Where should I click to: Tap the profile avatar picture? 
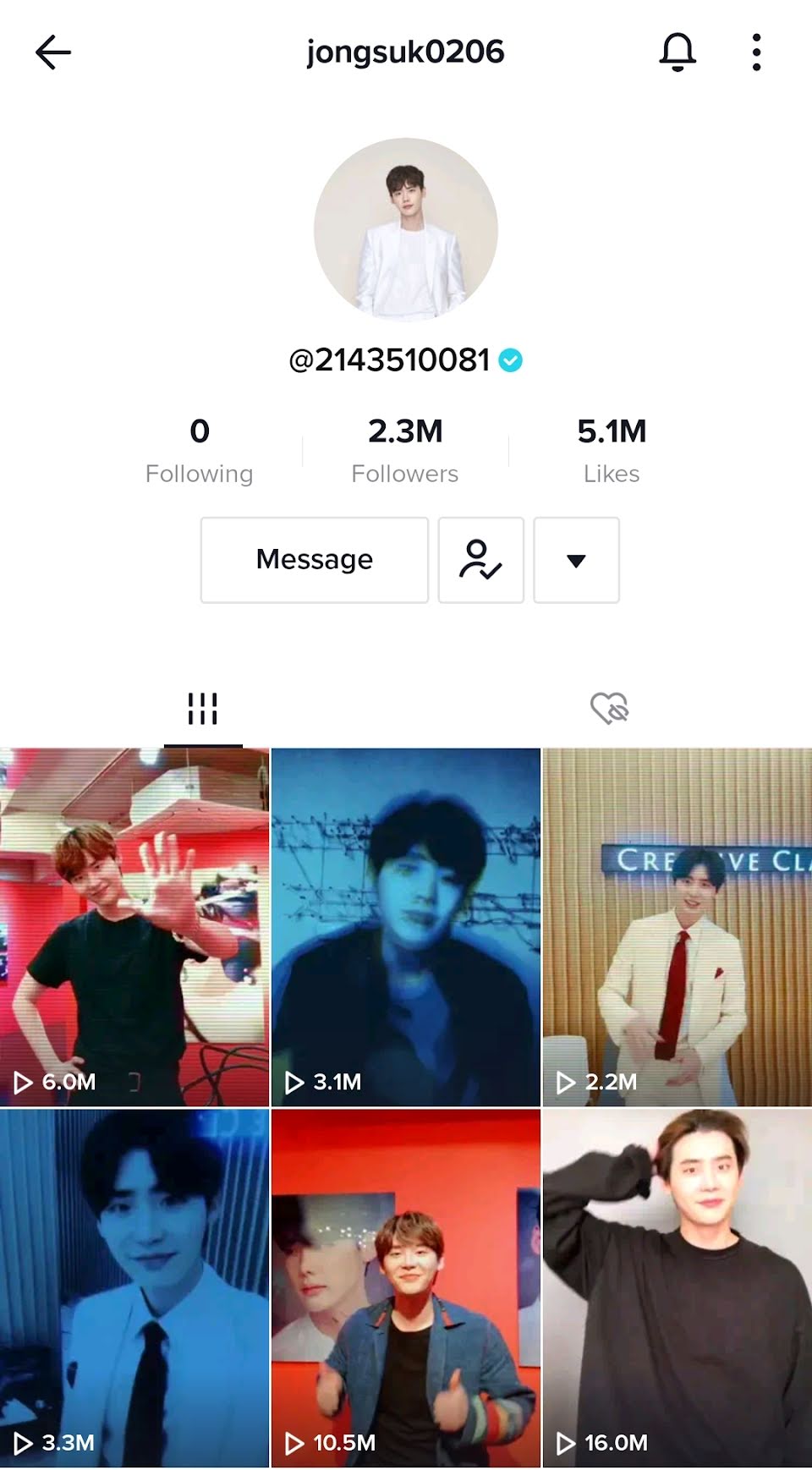pos(406,230)
